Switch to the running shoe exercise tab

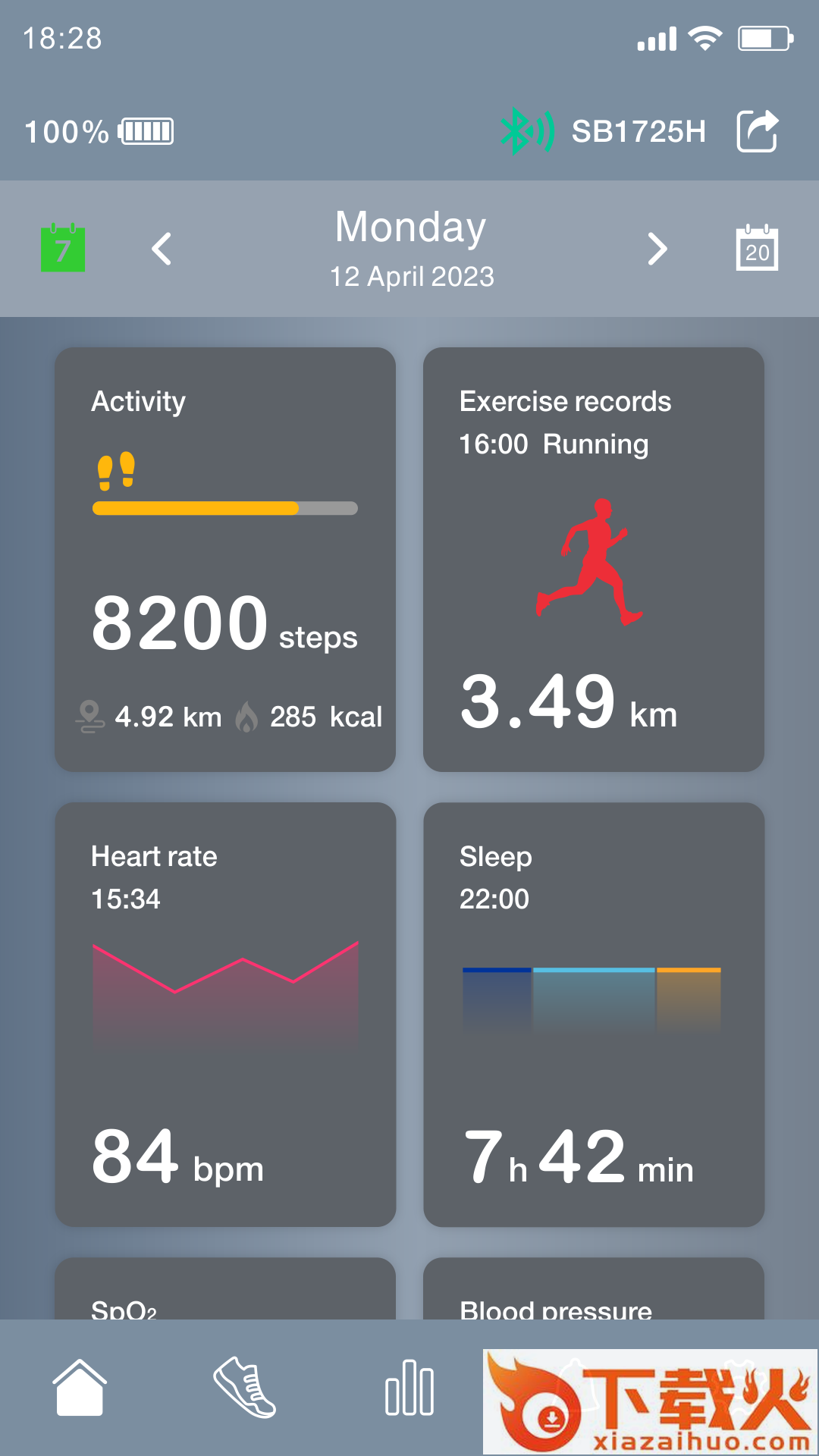pos(244,1387)
